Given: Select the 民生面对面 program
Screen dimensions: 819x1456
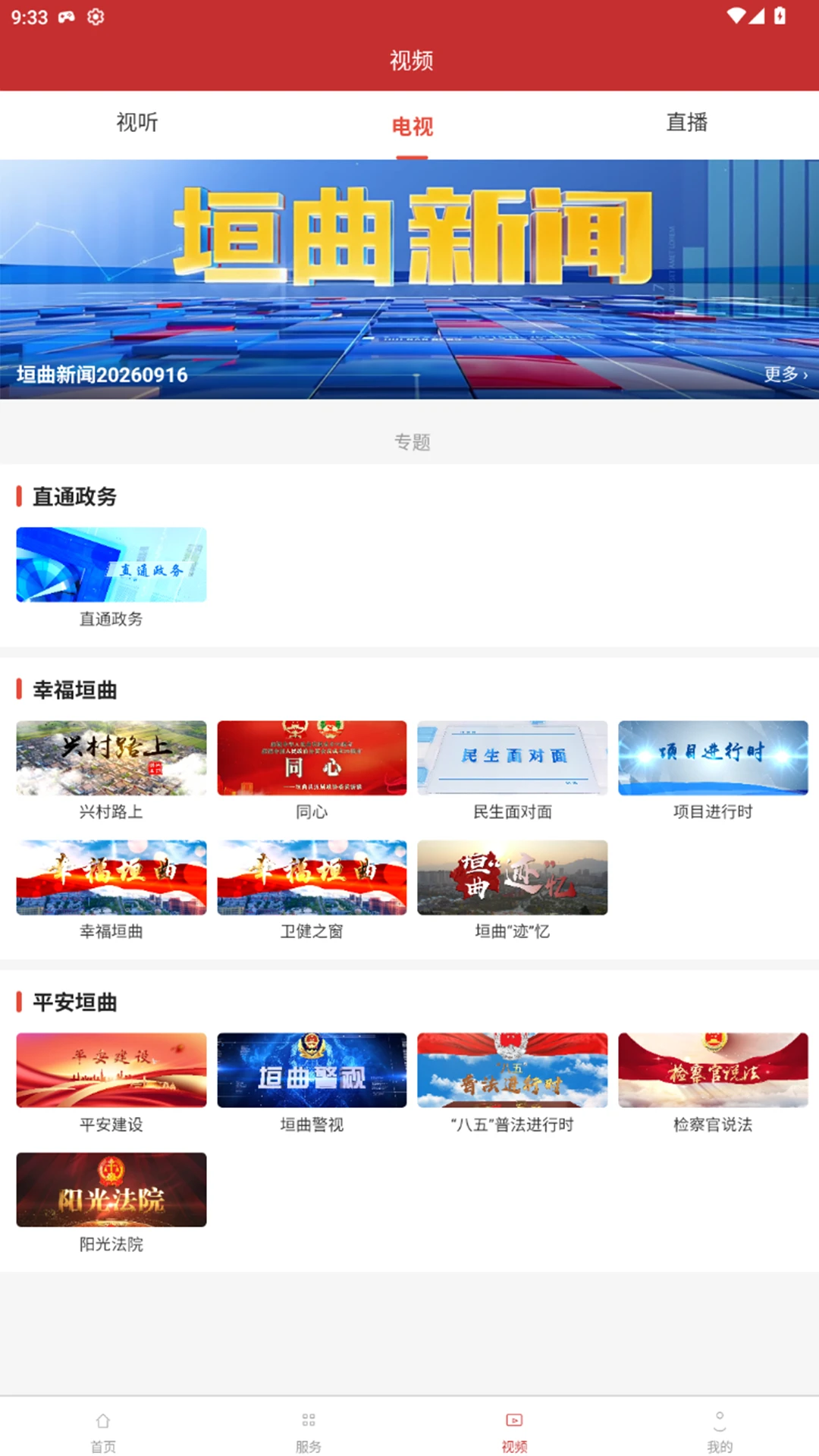Looking at the screenshot, I should [x=513, y=770].
